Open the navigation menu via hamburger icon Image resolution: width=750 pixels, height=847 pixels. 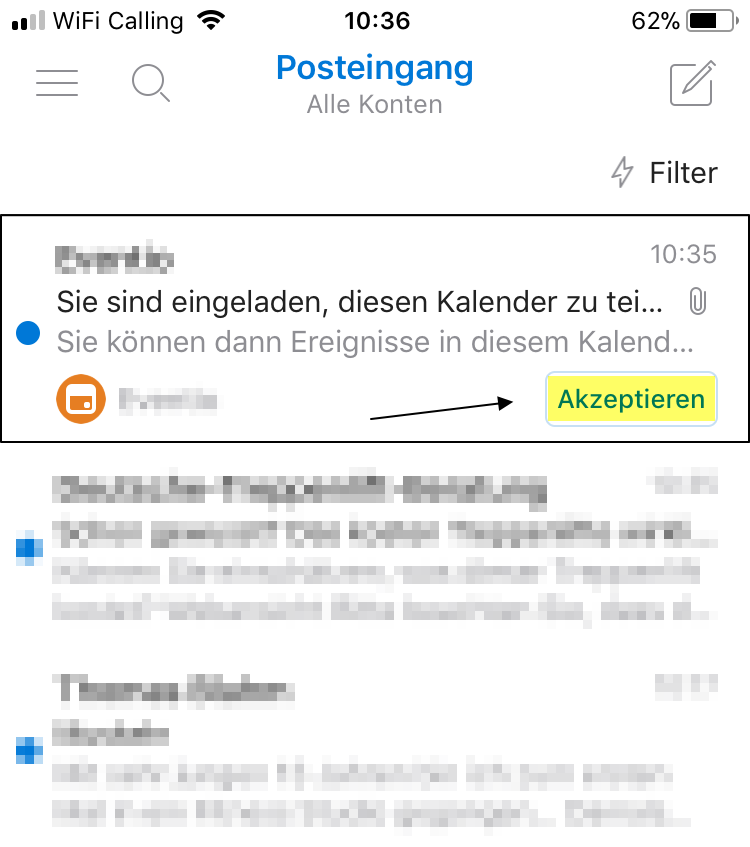[57, 83]
